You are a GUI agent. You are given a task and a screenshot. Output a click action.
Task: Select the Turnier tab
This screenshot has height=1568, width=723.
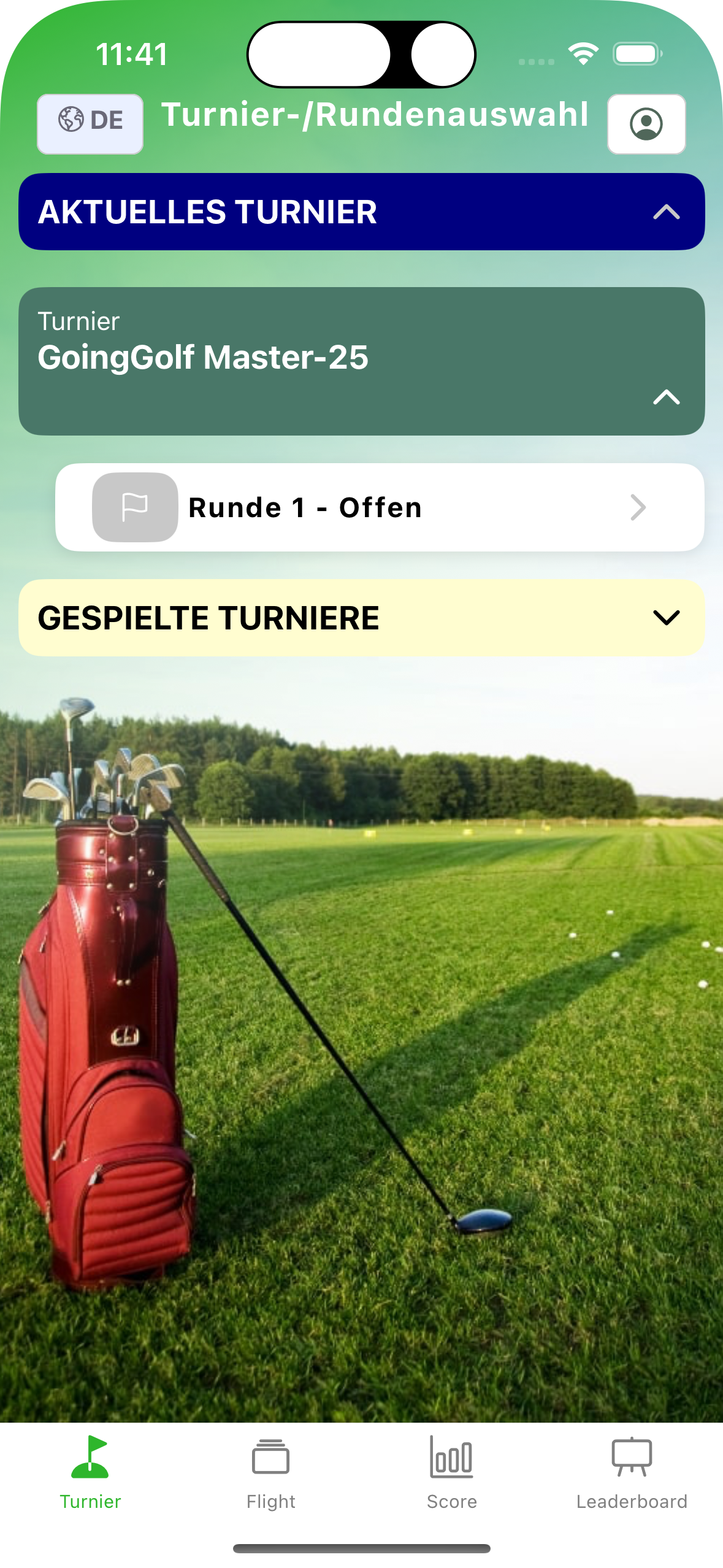click(x=90, y=1473)
